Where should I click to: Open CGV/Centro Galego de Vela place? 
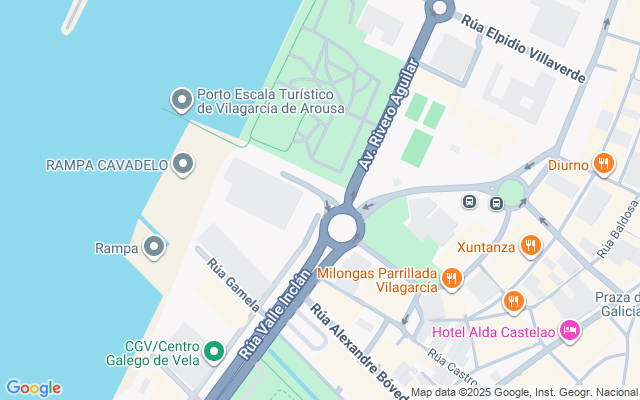[x=213, y=352]
